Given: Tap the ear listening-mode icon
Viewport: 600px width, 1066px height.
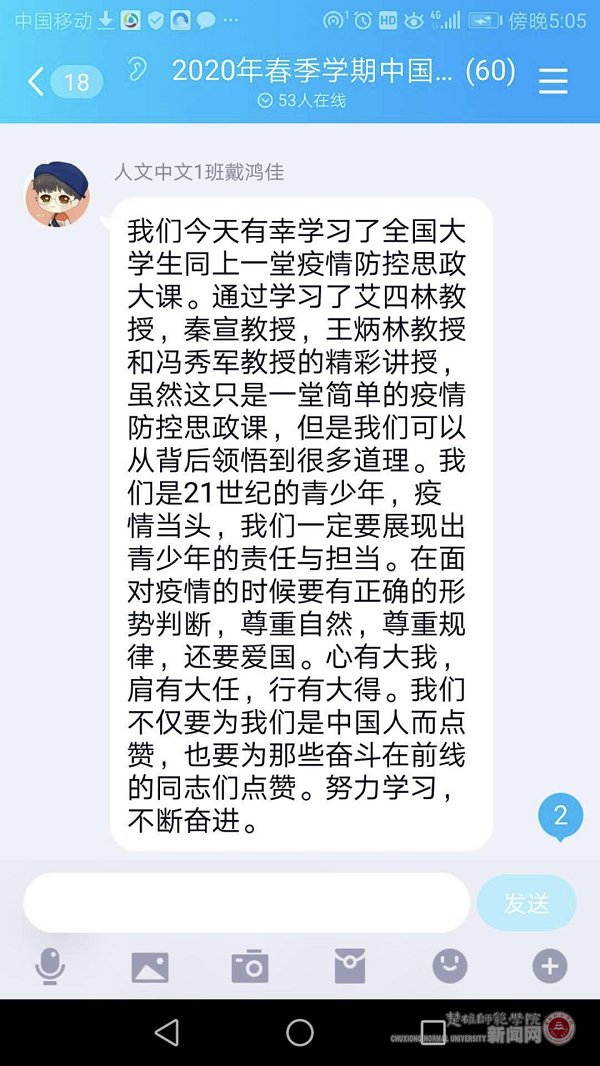Looking at the screenshot, I should click(x=138, y=69).
